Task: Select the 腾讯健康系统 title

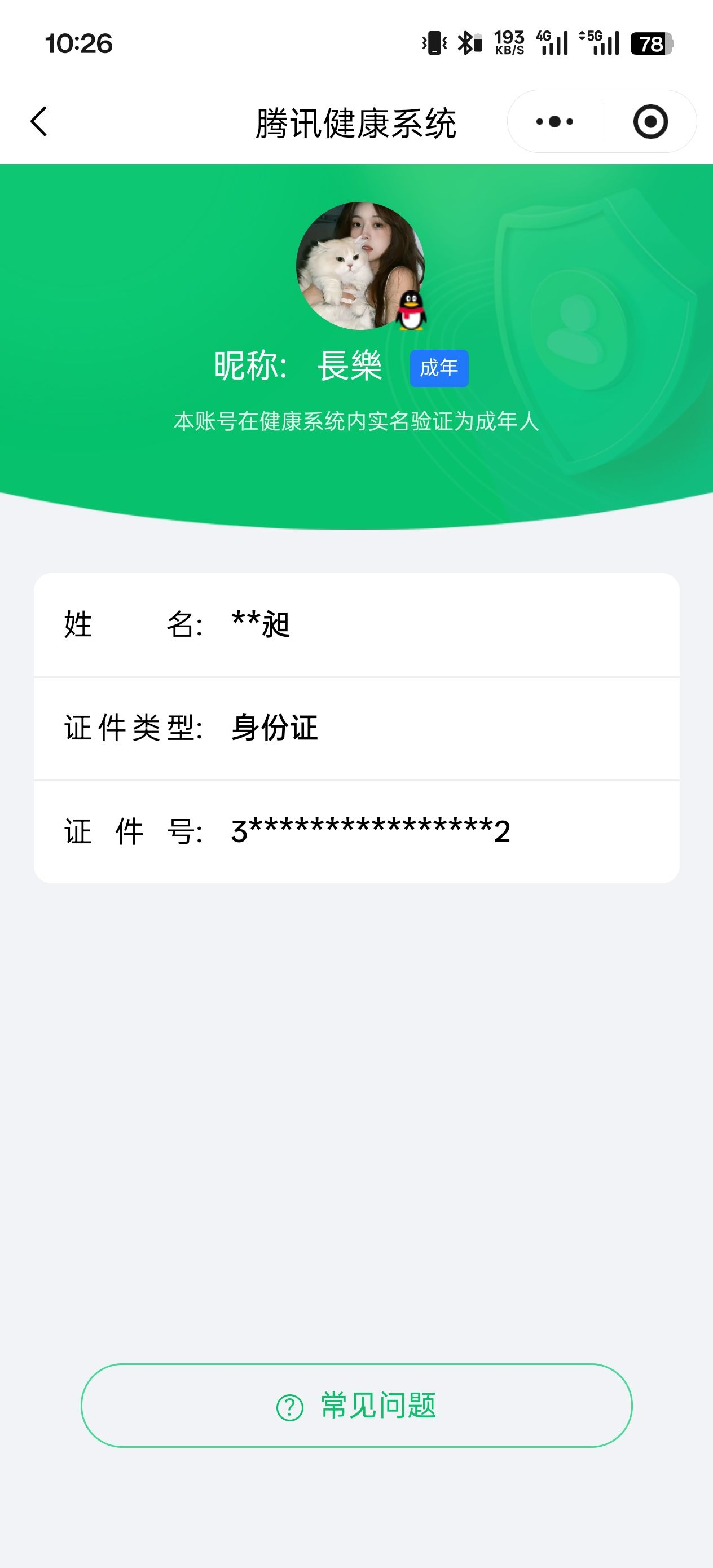Action: (x=356, y=122)
